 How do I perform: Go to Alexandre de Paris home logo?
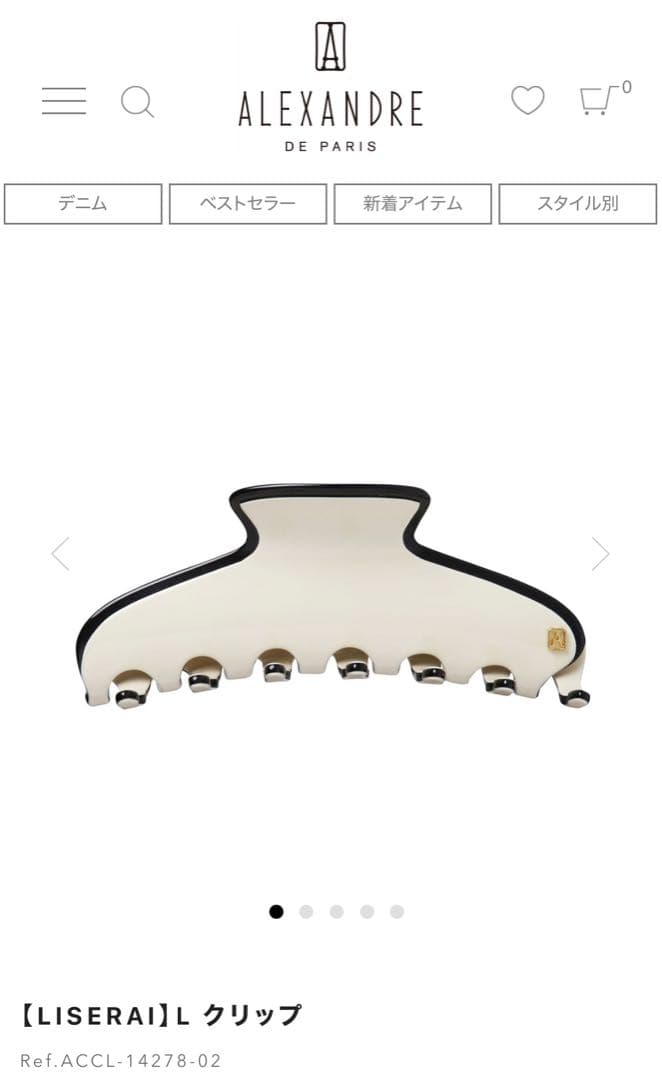pos(330,88)
